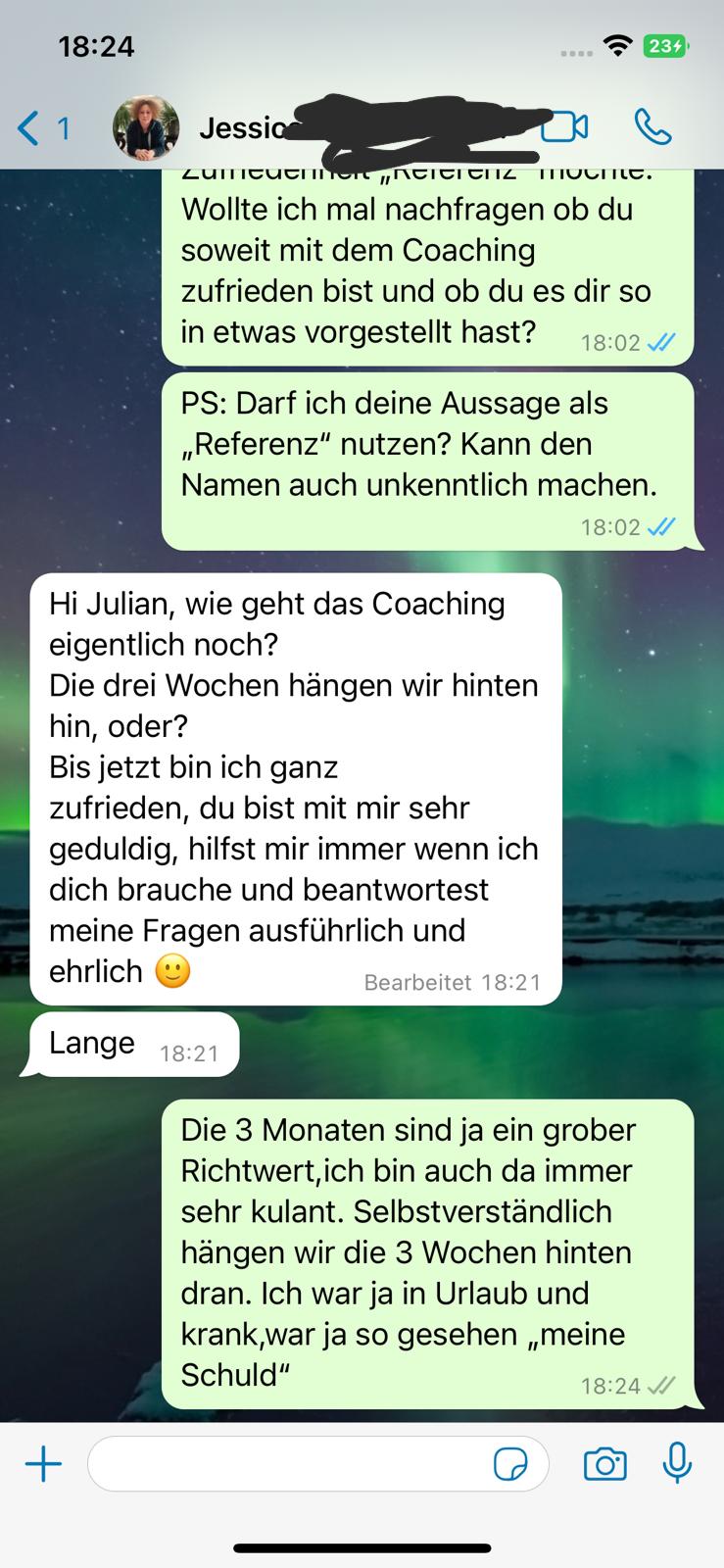724x1568 pixels.
Task: Open the sticker picker
Action: (510, 1465)
